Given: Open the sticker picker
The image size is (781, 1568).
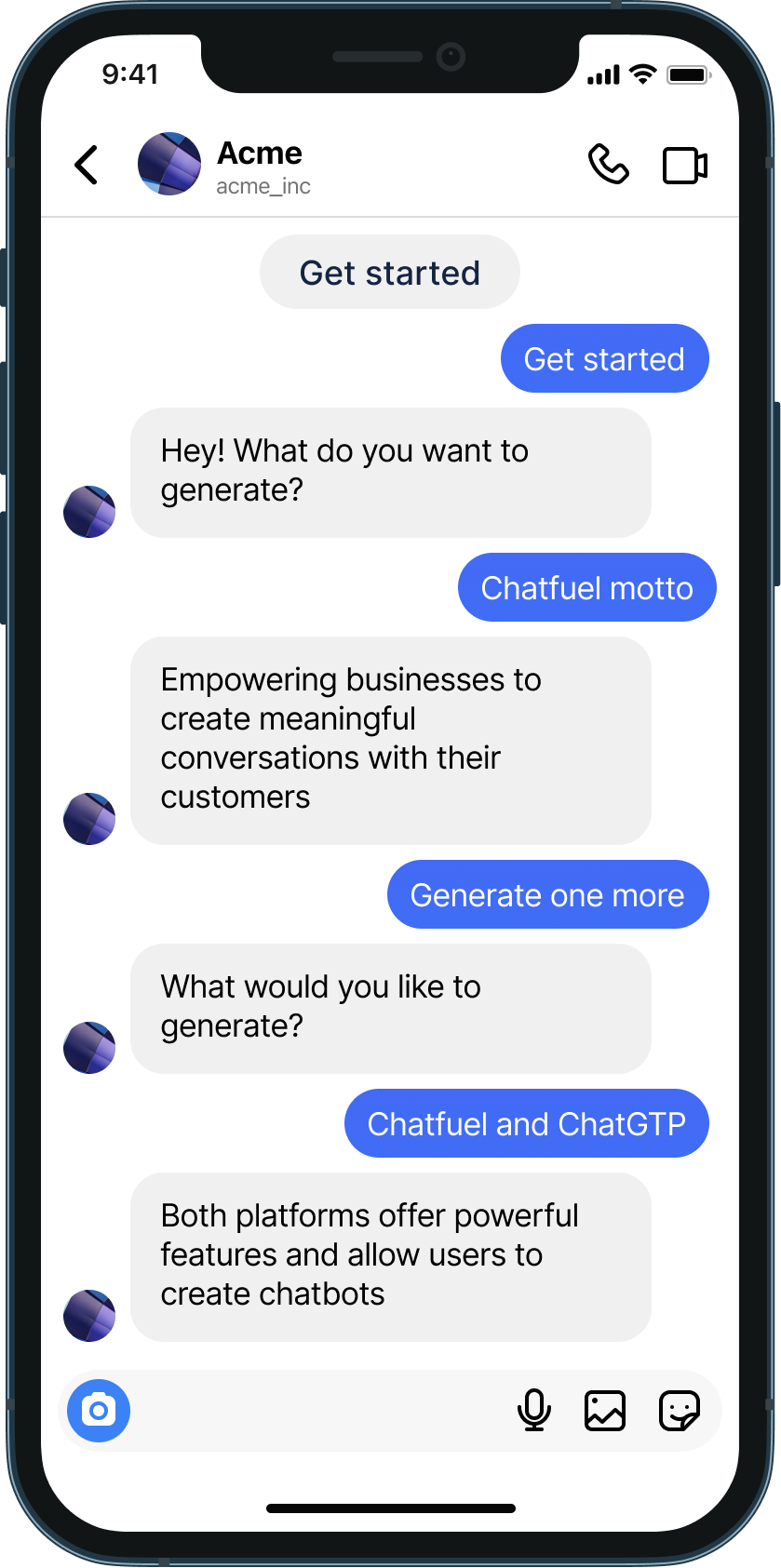Looking at the screenshot, I should click(x=680, y=1411).
